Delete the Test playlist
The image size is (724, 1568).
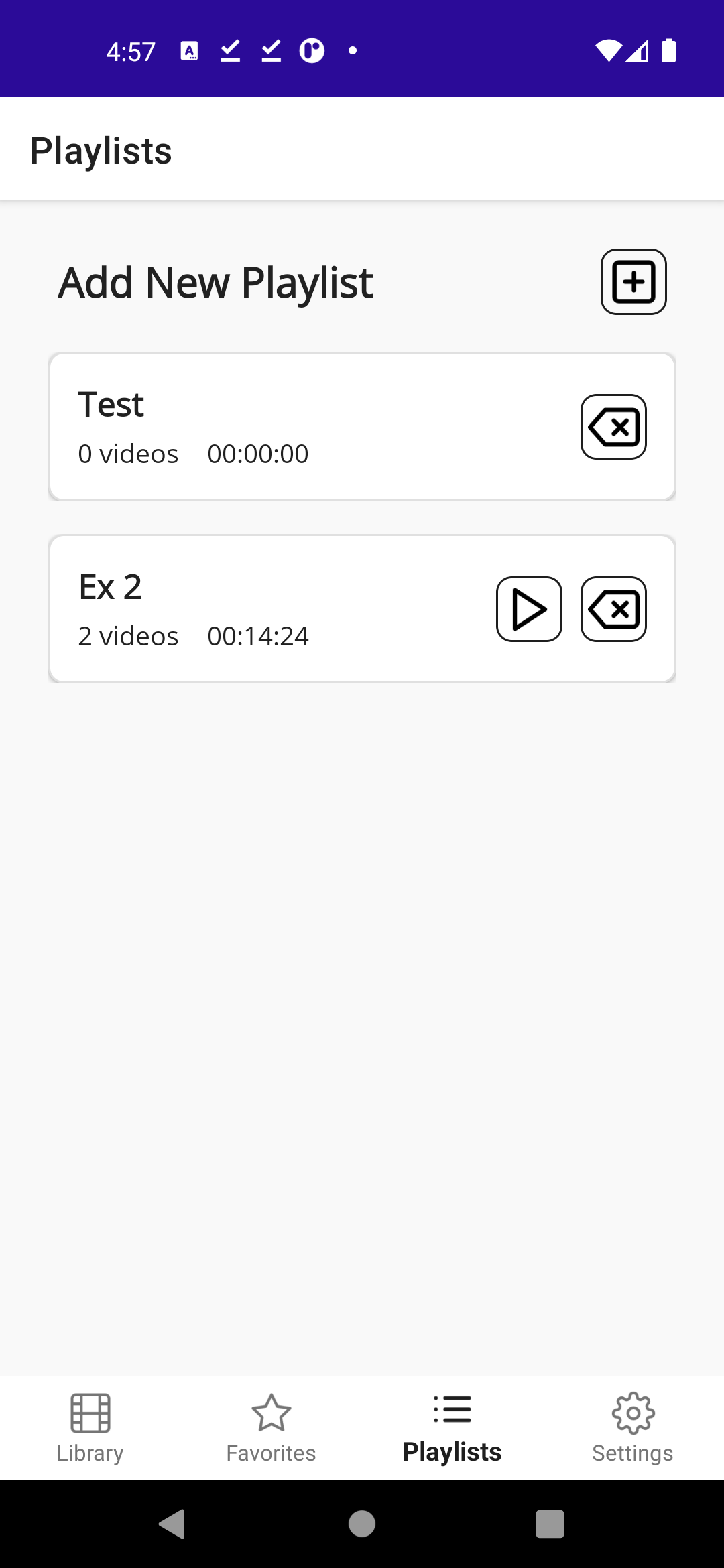pos(613,427)
